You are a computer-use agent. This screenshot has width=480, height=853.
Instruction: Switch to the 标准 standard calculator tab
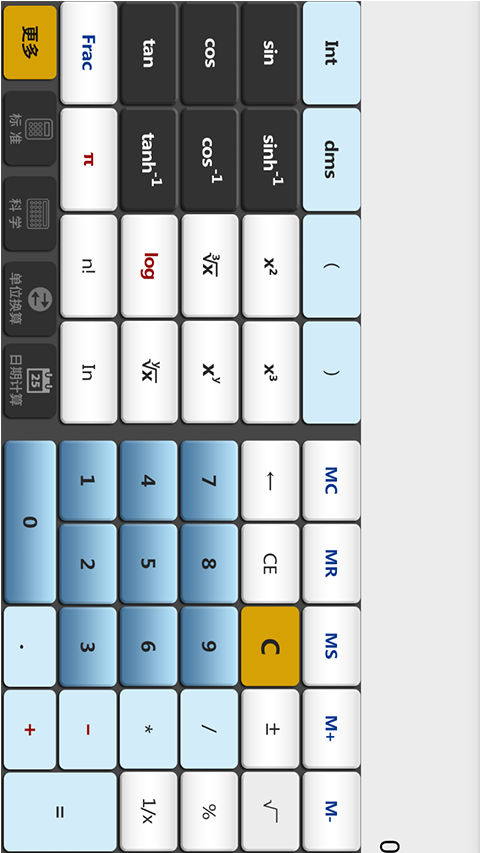click(x=30, y=128)
